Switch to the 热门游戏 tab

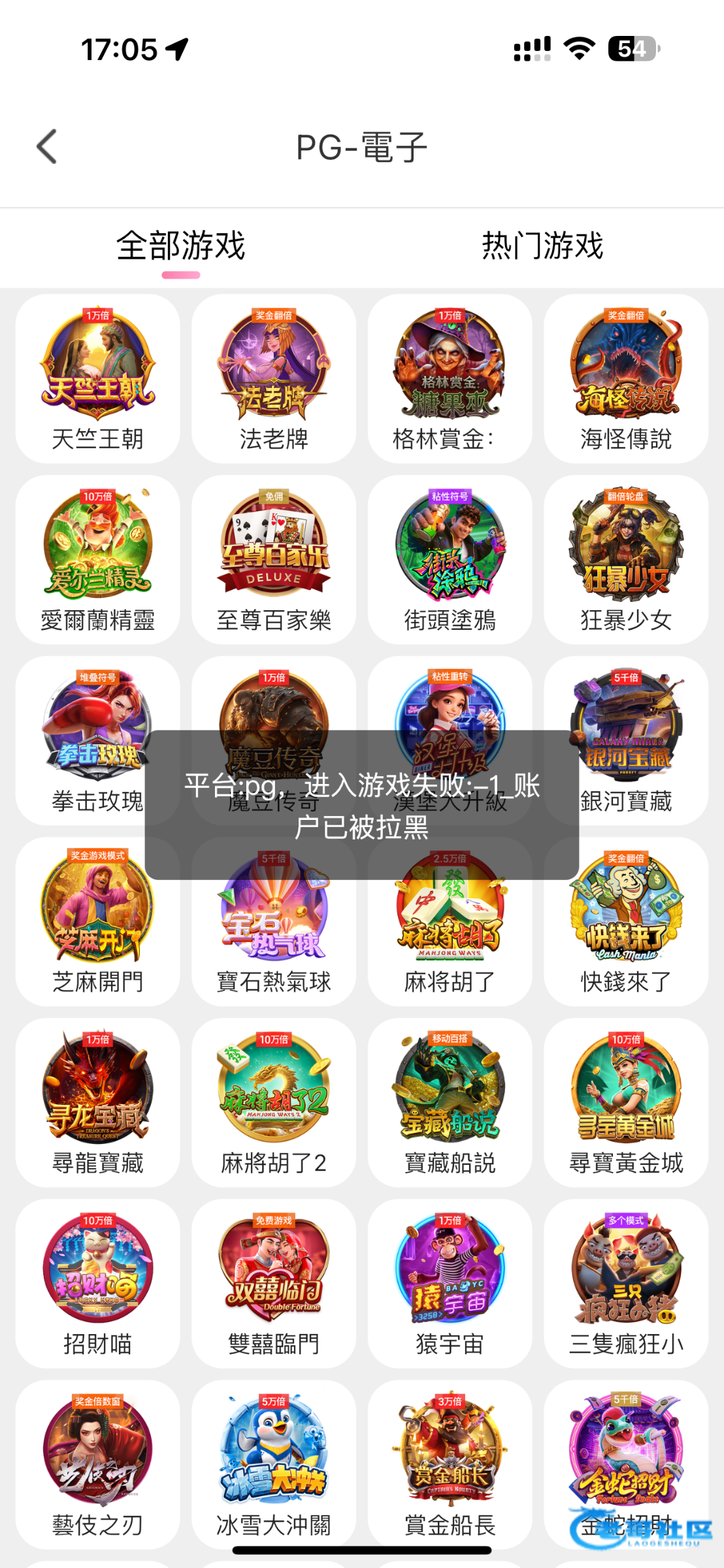[542, 246]
